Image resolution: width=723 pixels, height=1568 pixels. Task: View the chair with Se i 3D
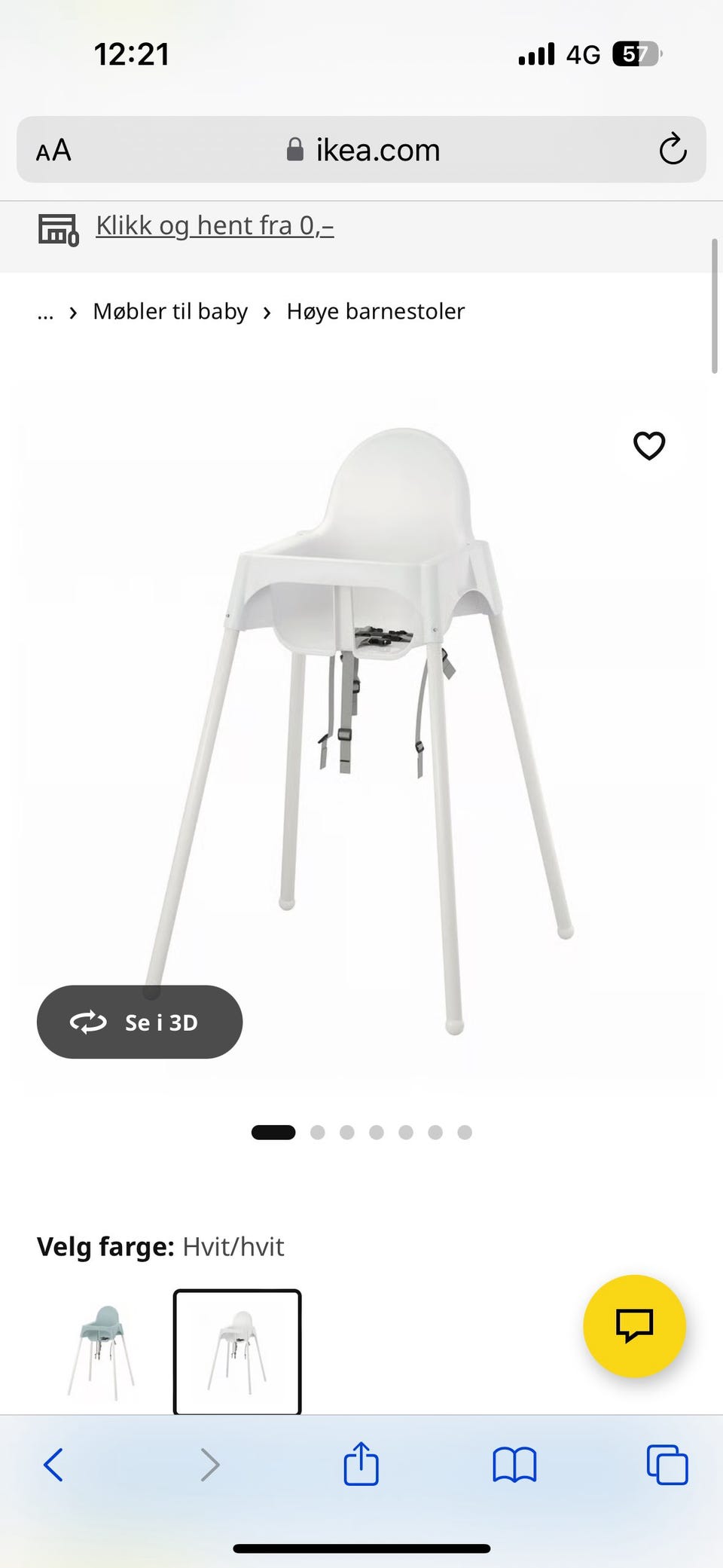click(140, 1022)
